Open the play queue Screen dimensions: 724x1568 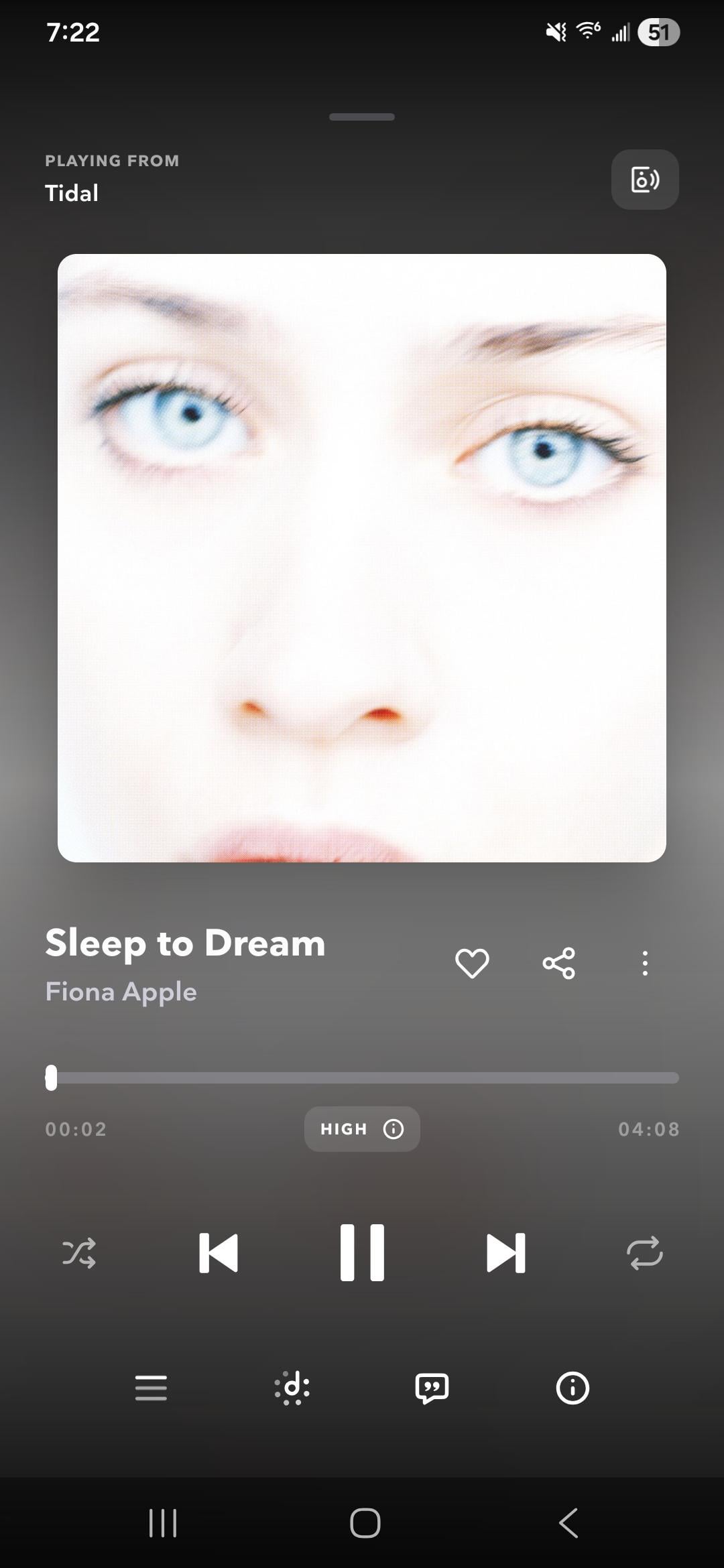(151, 1388)
